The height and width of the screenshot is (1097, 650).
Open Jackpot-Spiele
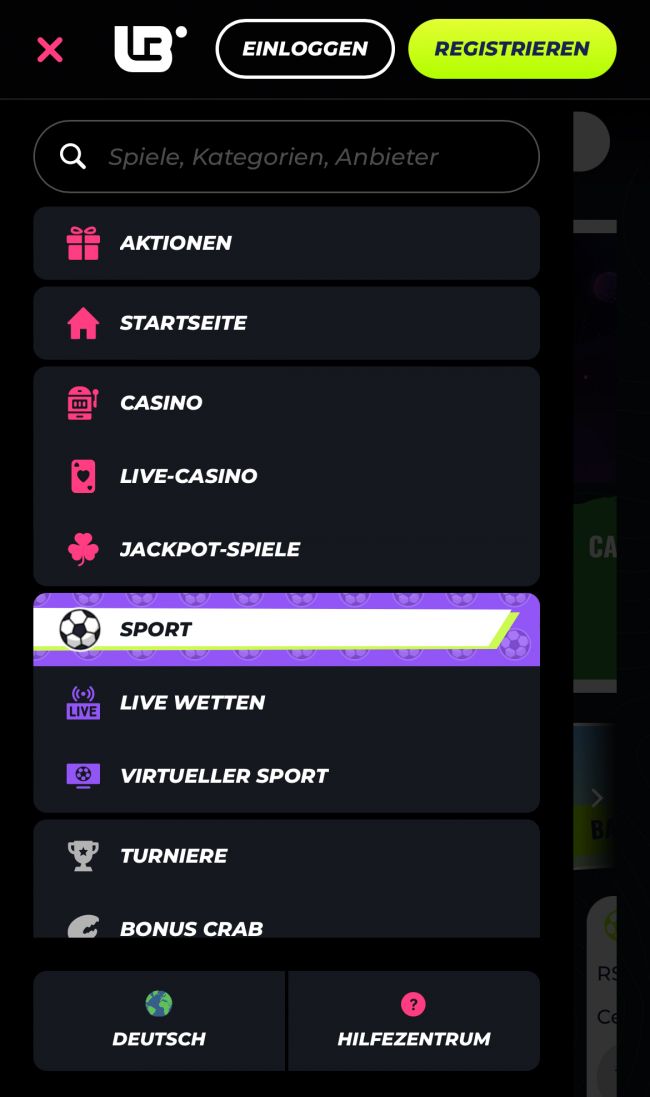click(286, 549)
